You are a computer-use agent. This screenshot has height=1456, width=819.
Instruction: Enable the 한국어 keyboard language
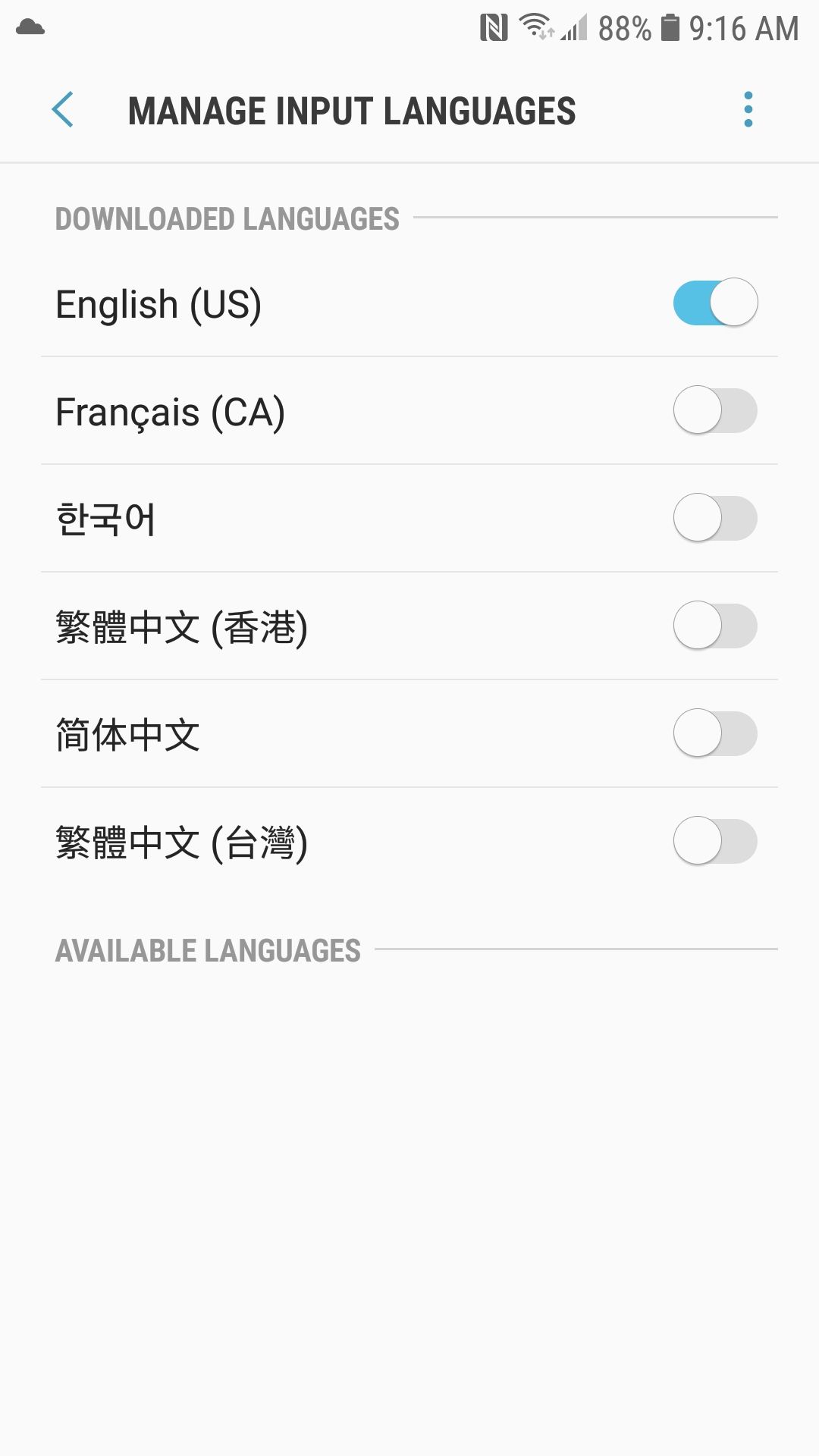[715, 518]
